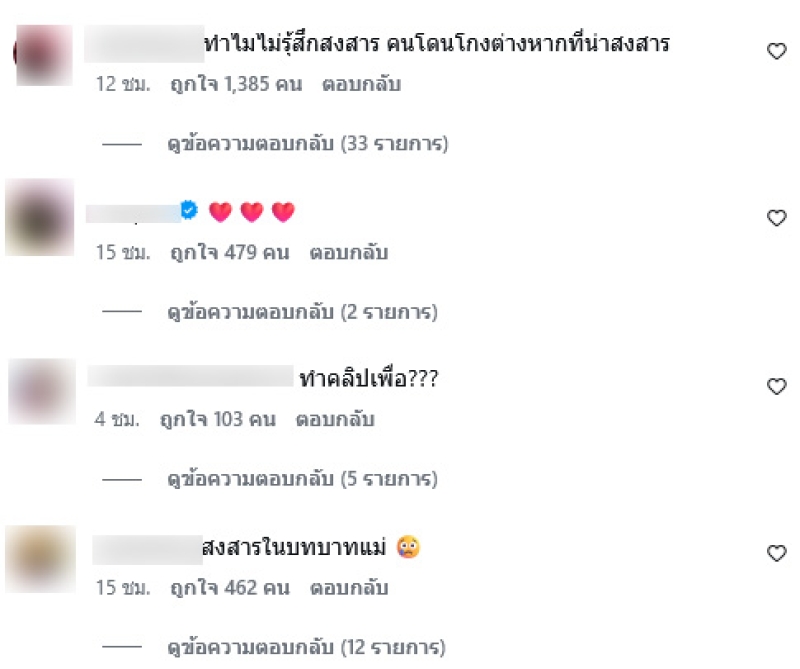Reply to the three hearts comment
This screenshot has width=800, height=669.
(349, 252)
